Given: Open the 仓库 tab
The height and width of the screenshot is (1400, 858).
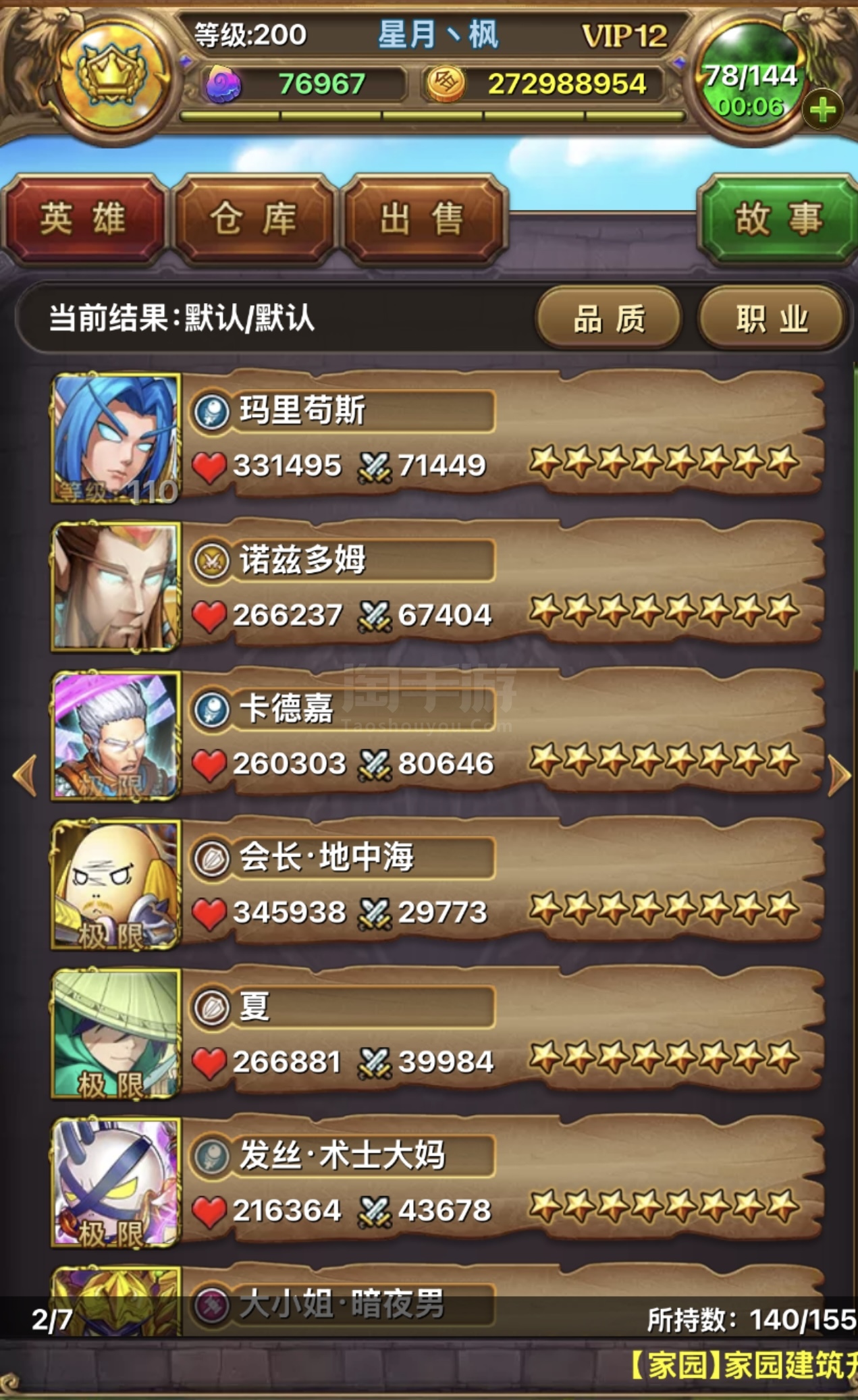Looking at the screenshot, I should 254,219.
